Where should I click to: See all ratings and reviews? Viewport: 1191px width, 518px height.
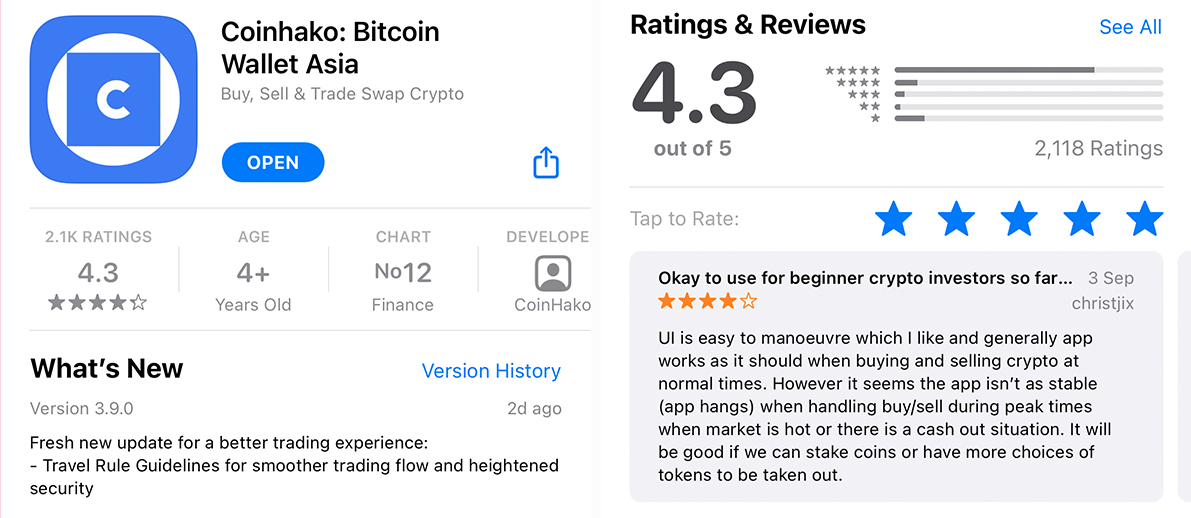tap(1130, 27)
